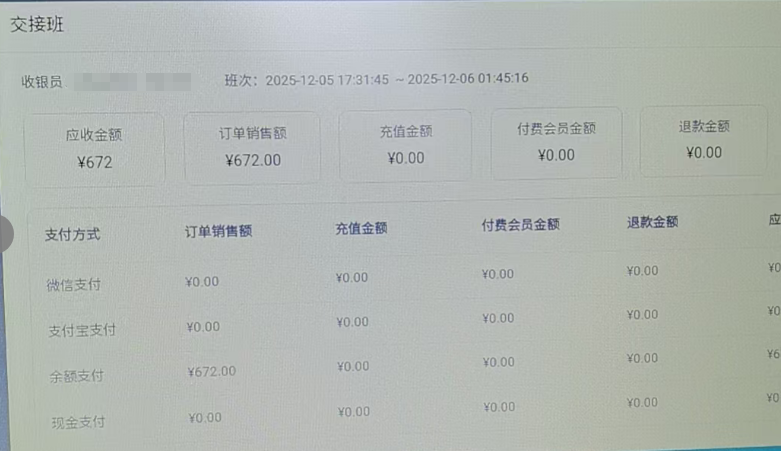The image size is (781, 451).
Task: Tap the gray floating handle on left edge
Action: tap(5, 234)
